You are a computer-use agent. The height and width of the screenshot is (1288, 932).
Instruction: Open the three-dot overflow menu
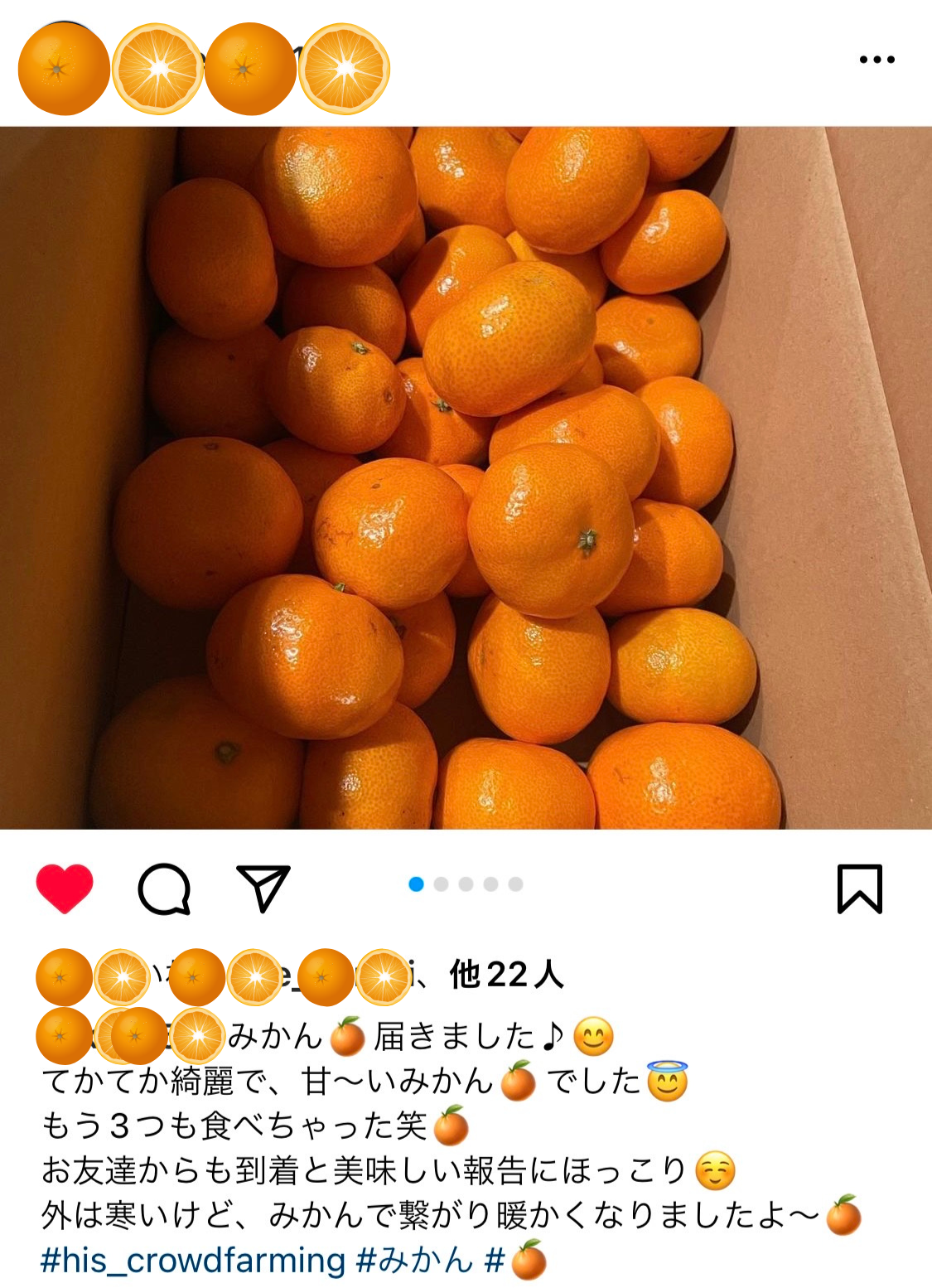(876, 60)
